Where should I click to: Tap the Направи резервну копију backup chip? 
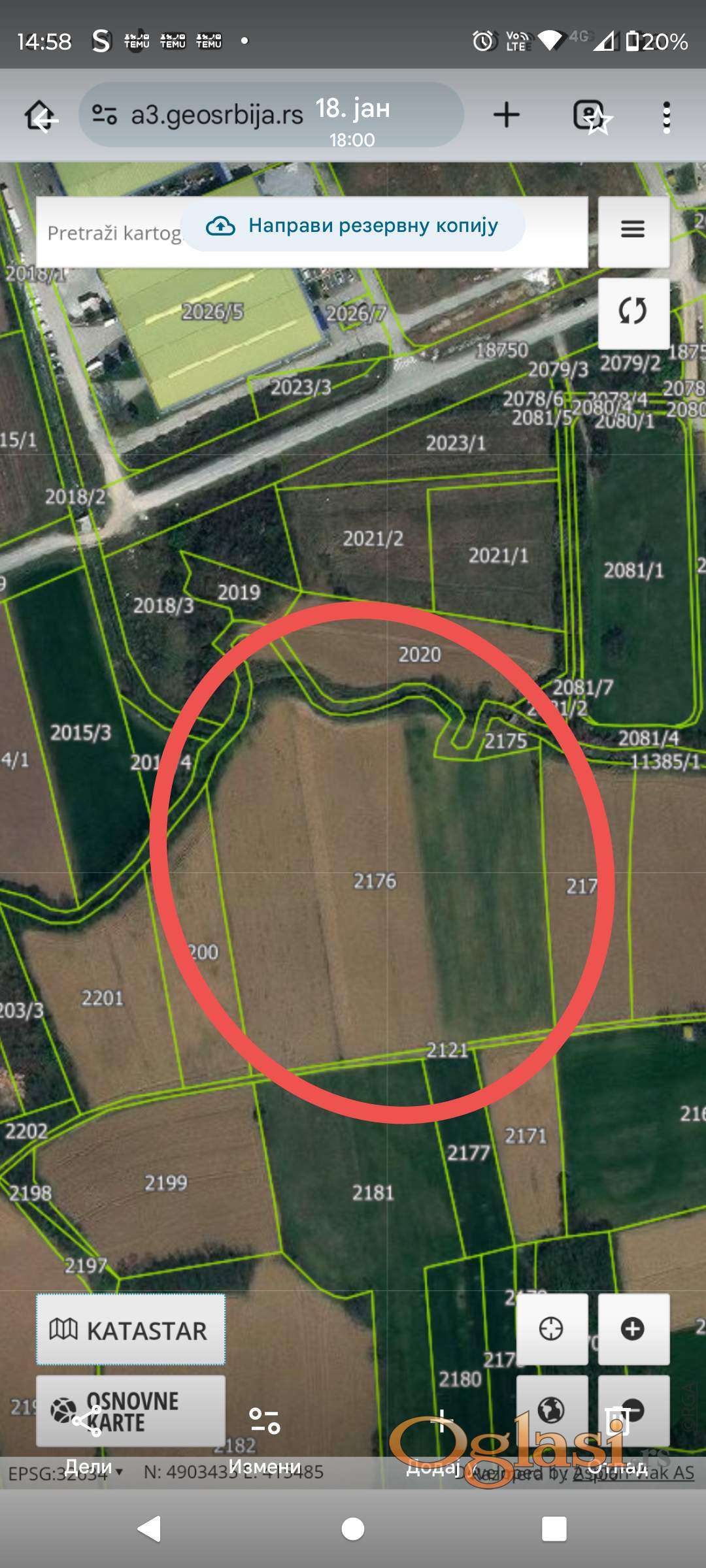click(x=352, y=226)
